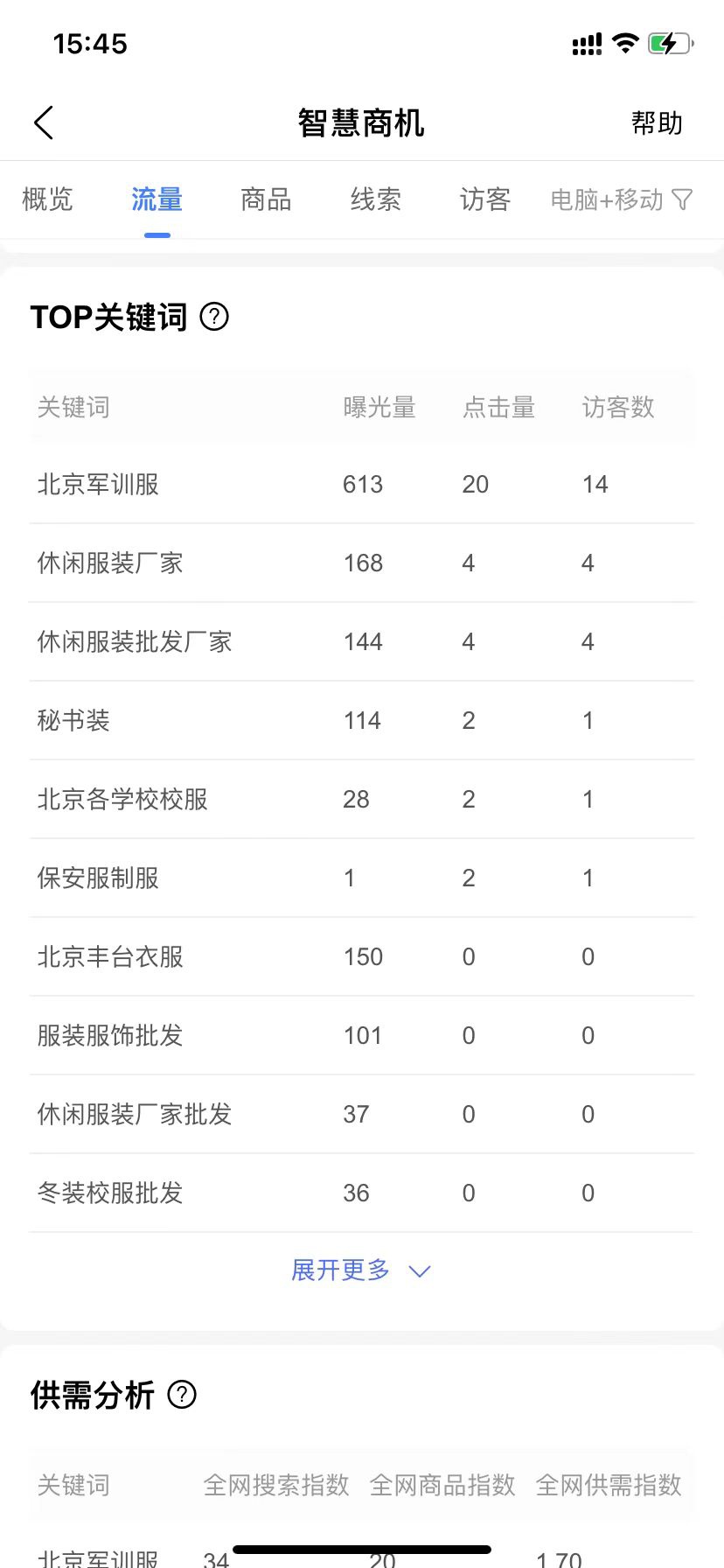Expand the list with 展开更多
Viewport: 724px width, 1568px height.
pyautogui.click(x=361, y=1270)
